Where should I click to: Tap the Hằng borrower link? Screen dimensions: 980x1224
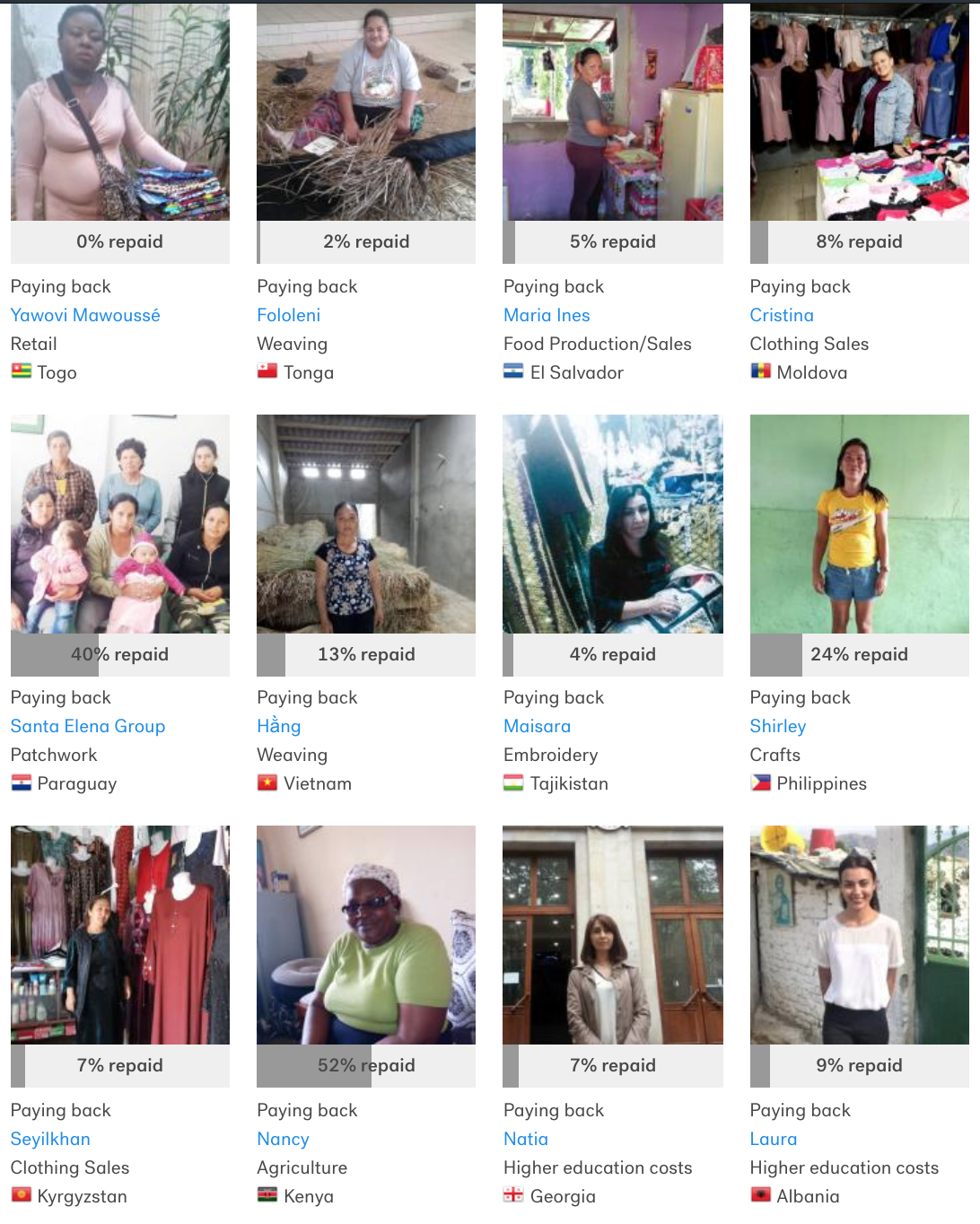278,726
